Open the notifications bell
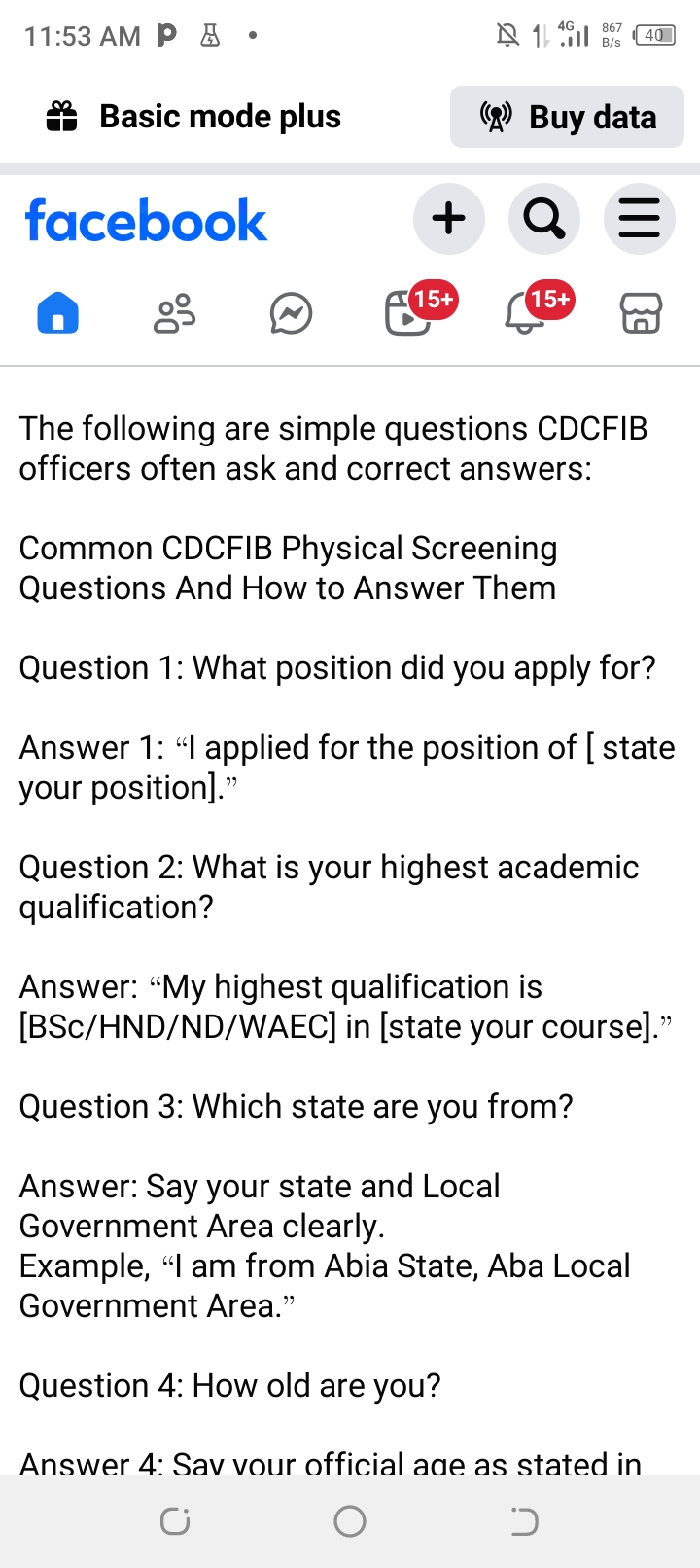The width and height of the screenshot is (700, 1568). pos(525,313)
